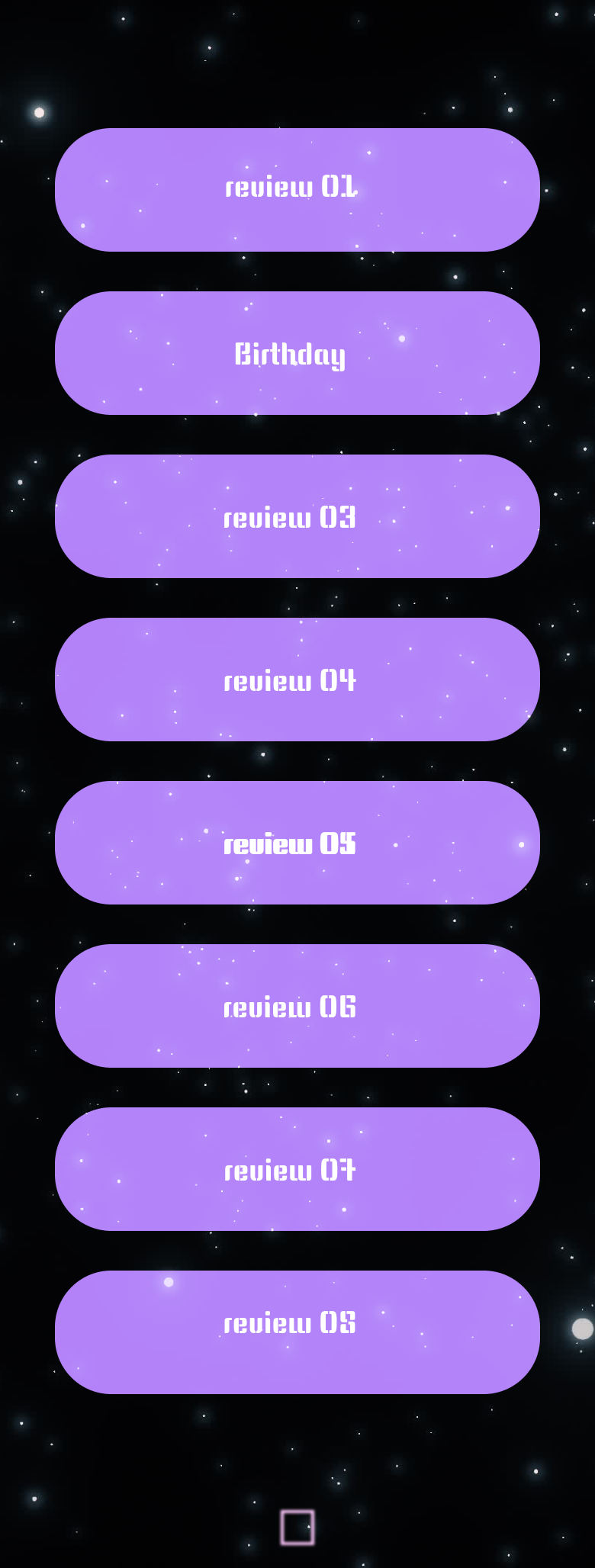Select the Birthday button
Screen dimensions: 595x1568
[x=297, y=353]
